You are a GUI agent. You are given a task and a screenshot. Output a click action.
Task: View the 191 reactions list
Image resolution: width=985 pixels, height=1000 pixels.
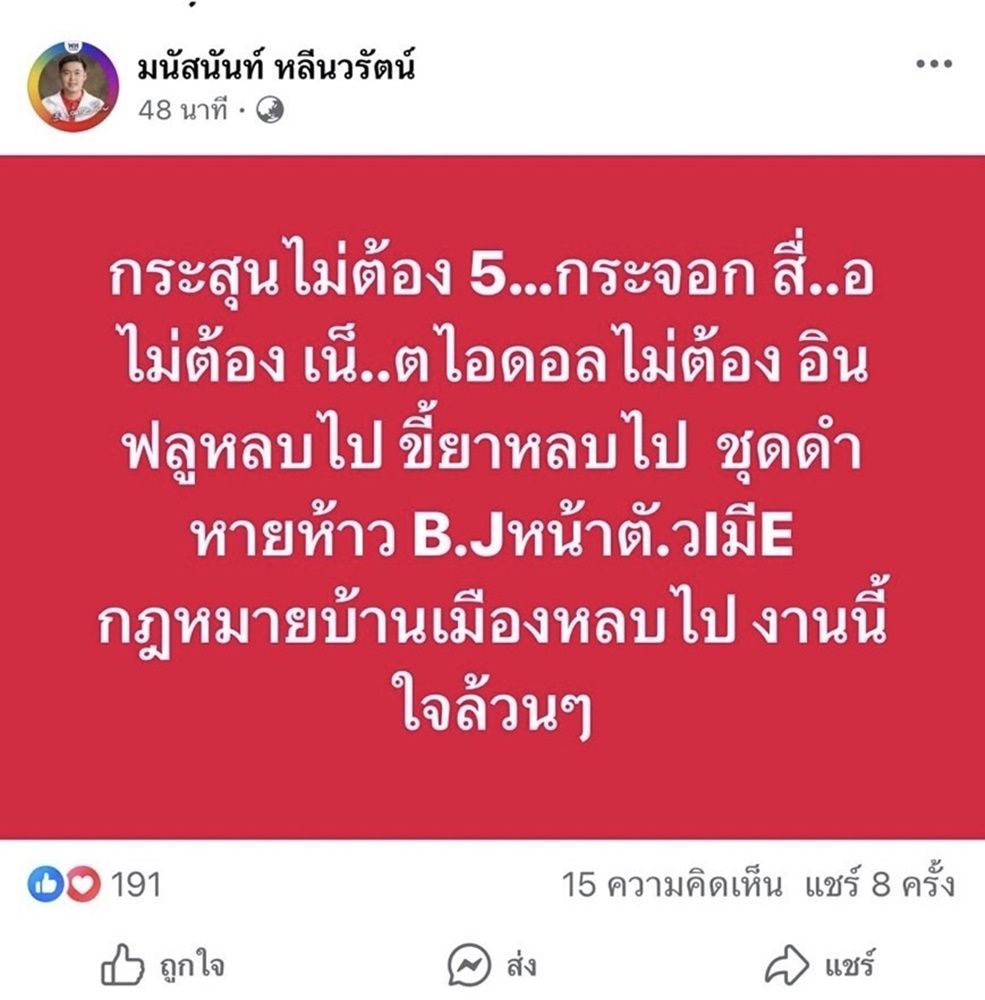click(95, 885)
